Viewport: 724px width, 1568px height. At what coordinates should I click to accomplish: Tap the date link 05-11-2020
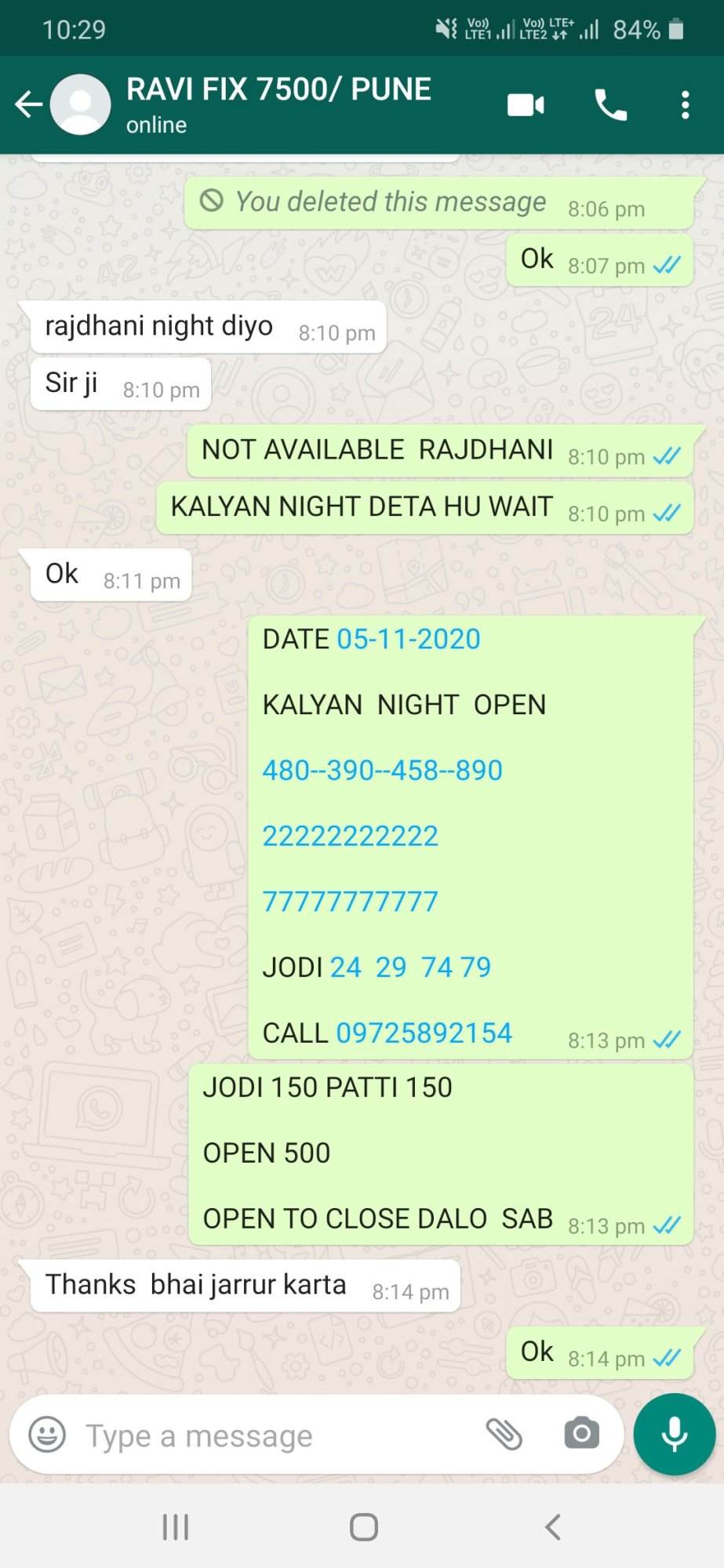point(408,639)
